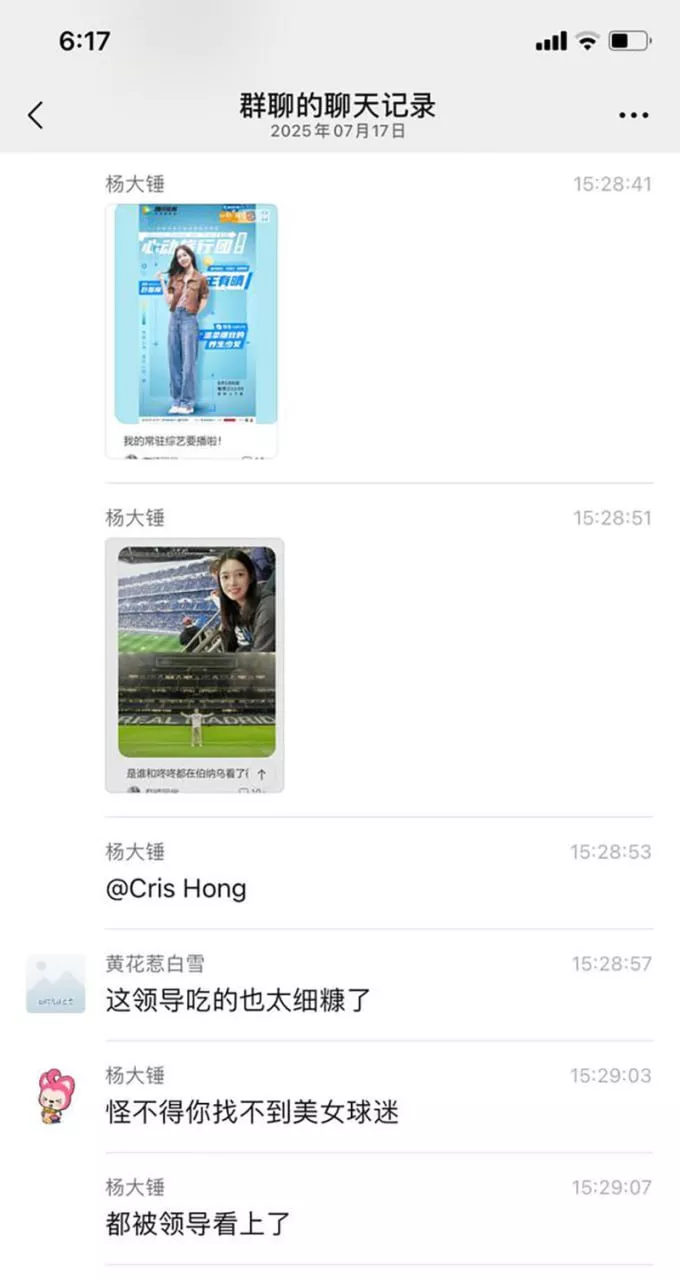Image resolution: width=680 pixels, height=1280 pixels.
Task: Go back using the top-left arrow
Action: pyautogui.click(x=36, y=115)
